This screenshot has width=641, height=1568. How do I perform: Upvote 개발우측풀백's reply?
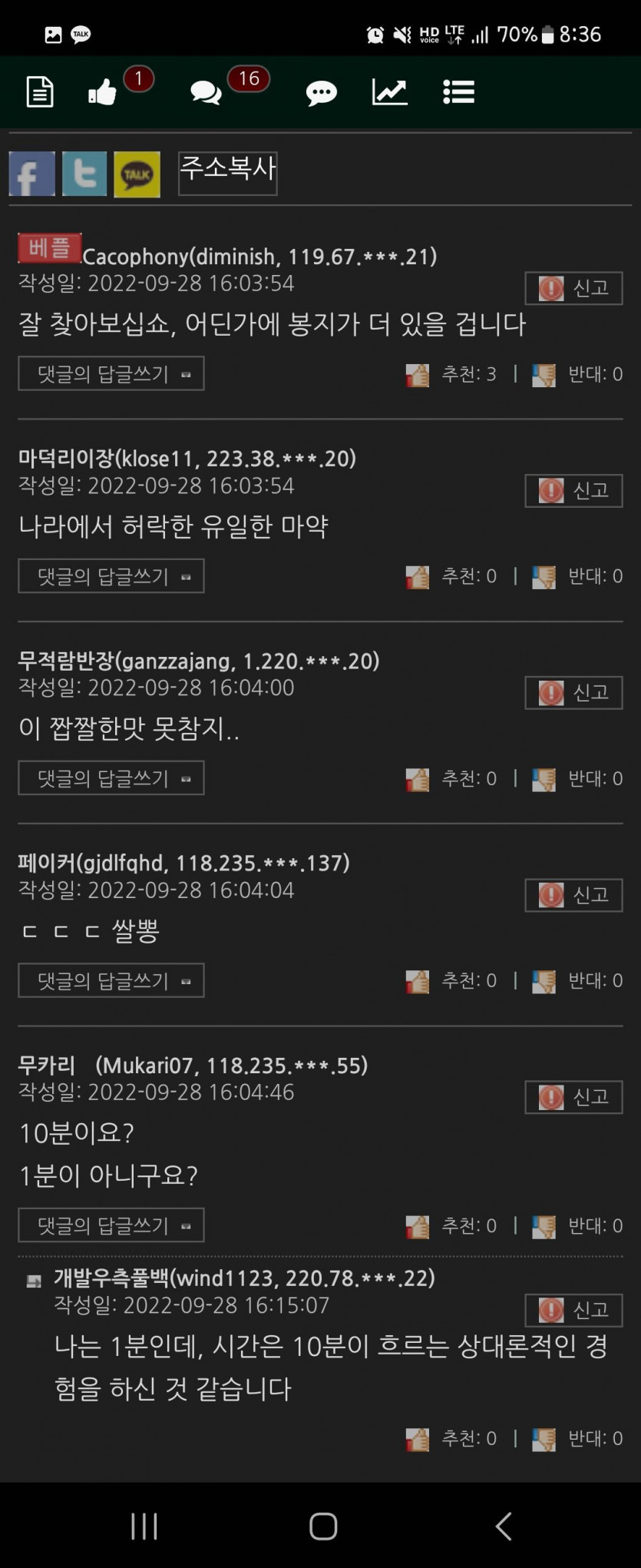point(418,1438)
